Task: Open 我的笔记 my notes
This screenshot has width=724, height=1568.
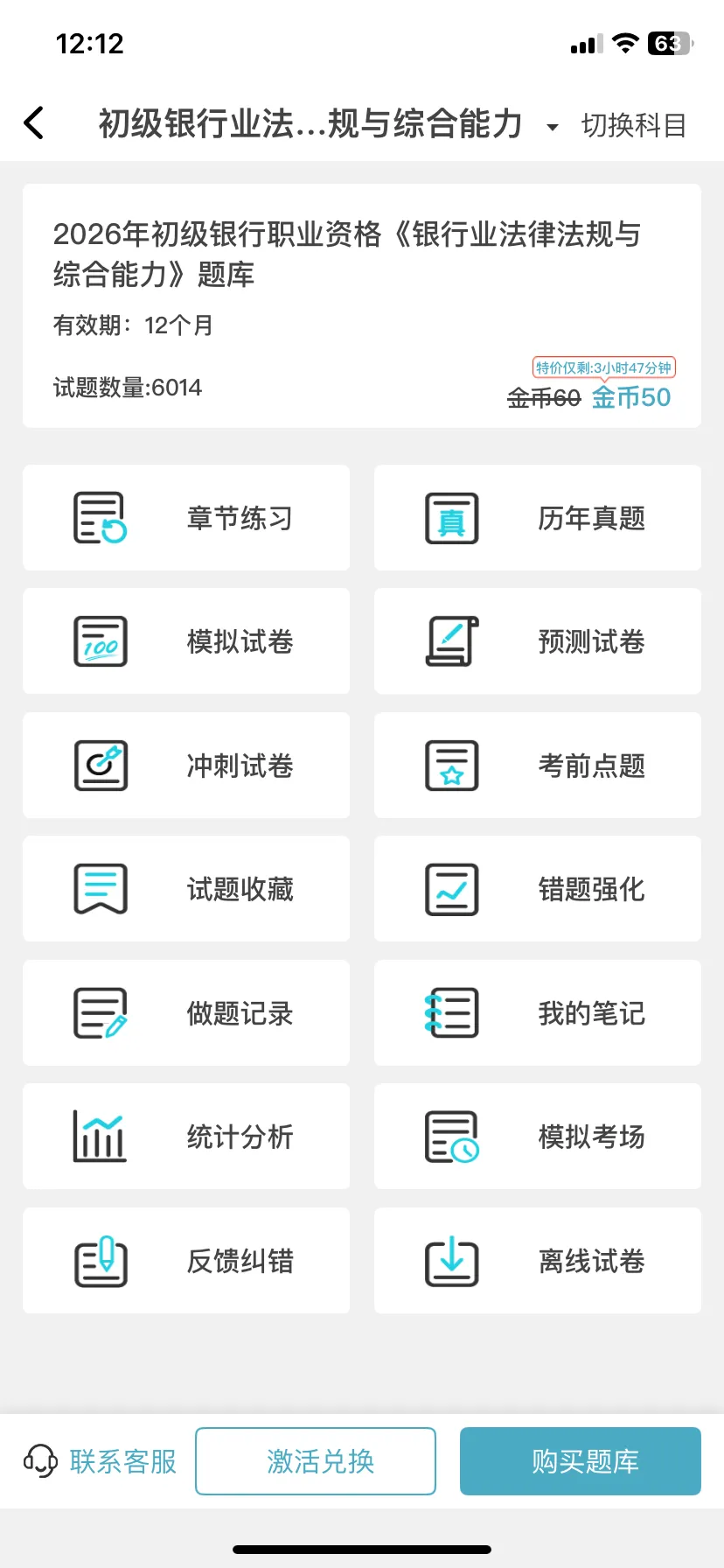Action: 538,1013
